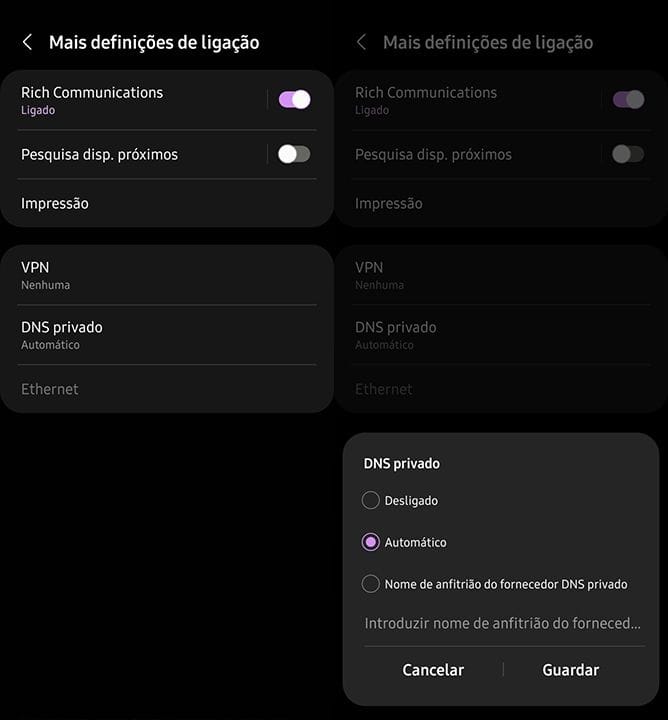Toggle the undimmed Rich Communications switch

[294, 99]
